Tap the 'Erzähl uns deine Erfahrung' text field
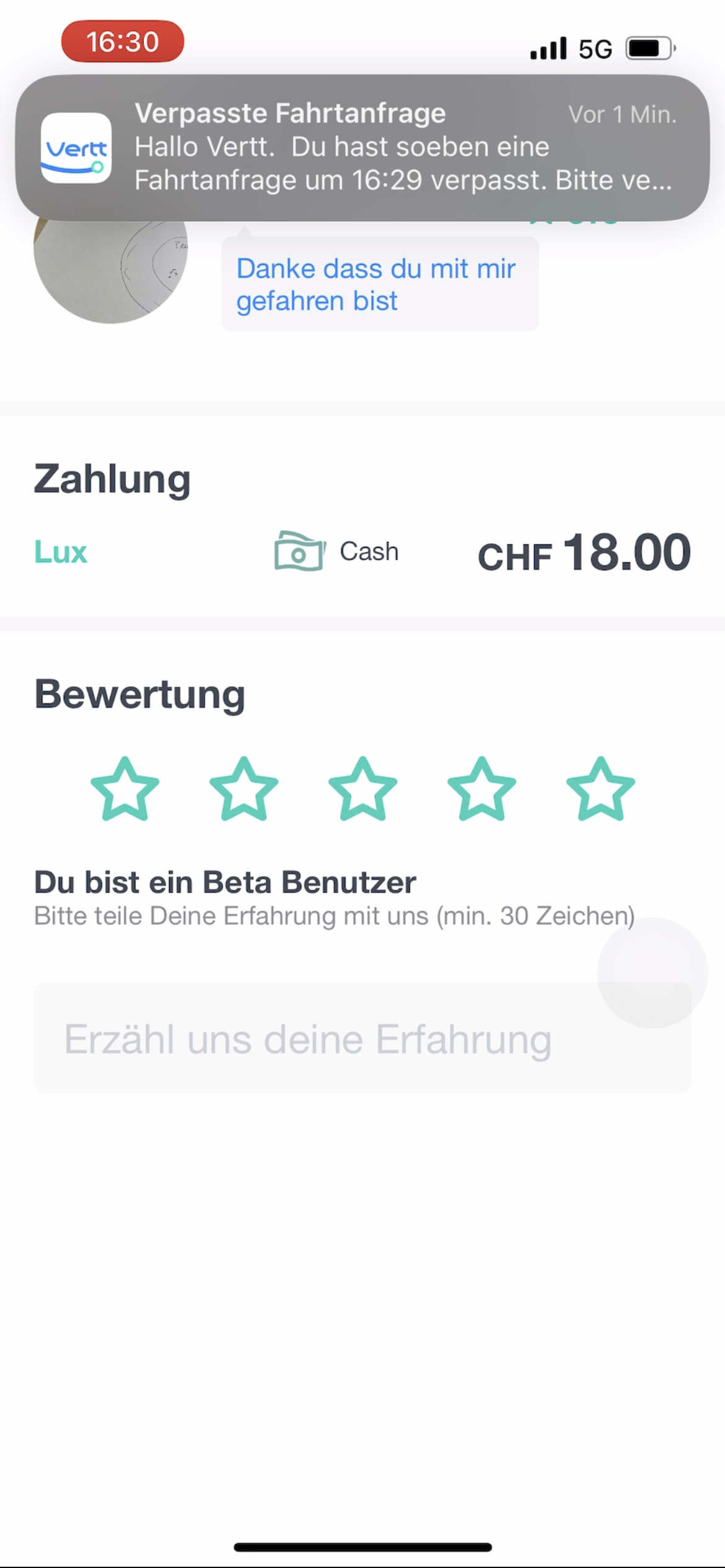 (362, 1038)
